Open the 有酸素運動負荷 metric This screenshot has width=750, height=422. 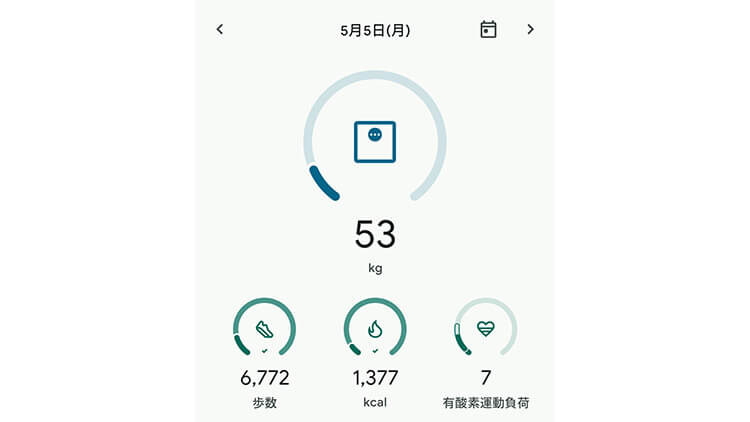pos(486,329)
